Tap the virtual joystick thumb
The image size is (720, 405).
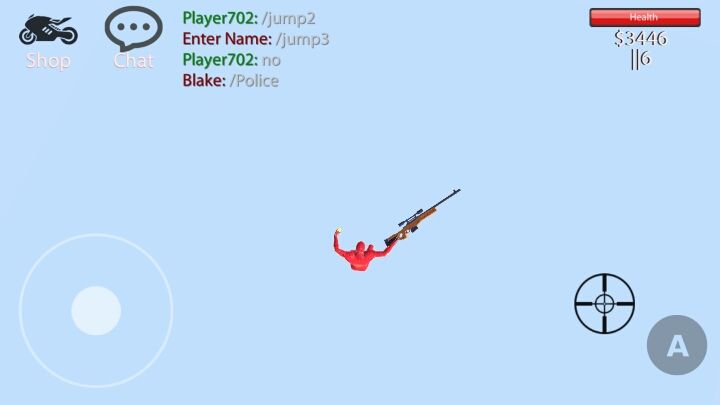96,310
